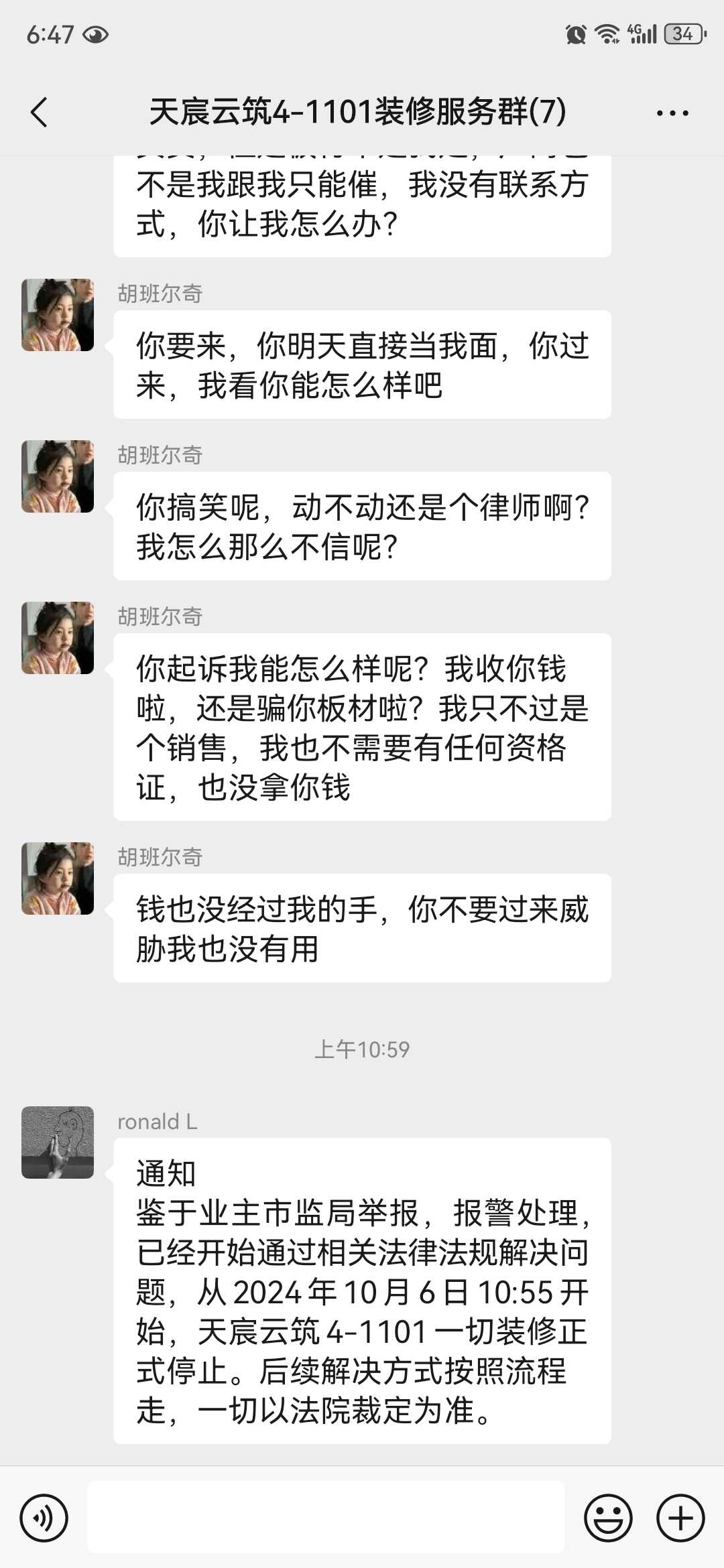The width and height of the screenshot is (724, 1568).
Task: Open the group chat overflow menu
Action: [x=672, y=113]
